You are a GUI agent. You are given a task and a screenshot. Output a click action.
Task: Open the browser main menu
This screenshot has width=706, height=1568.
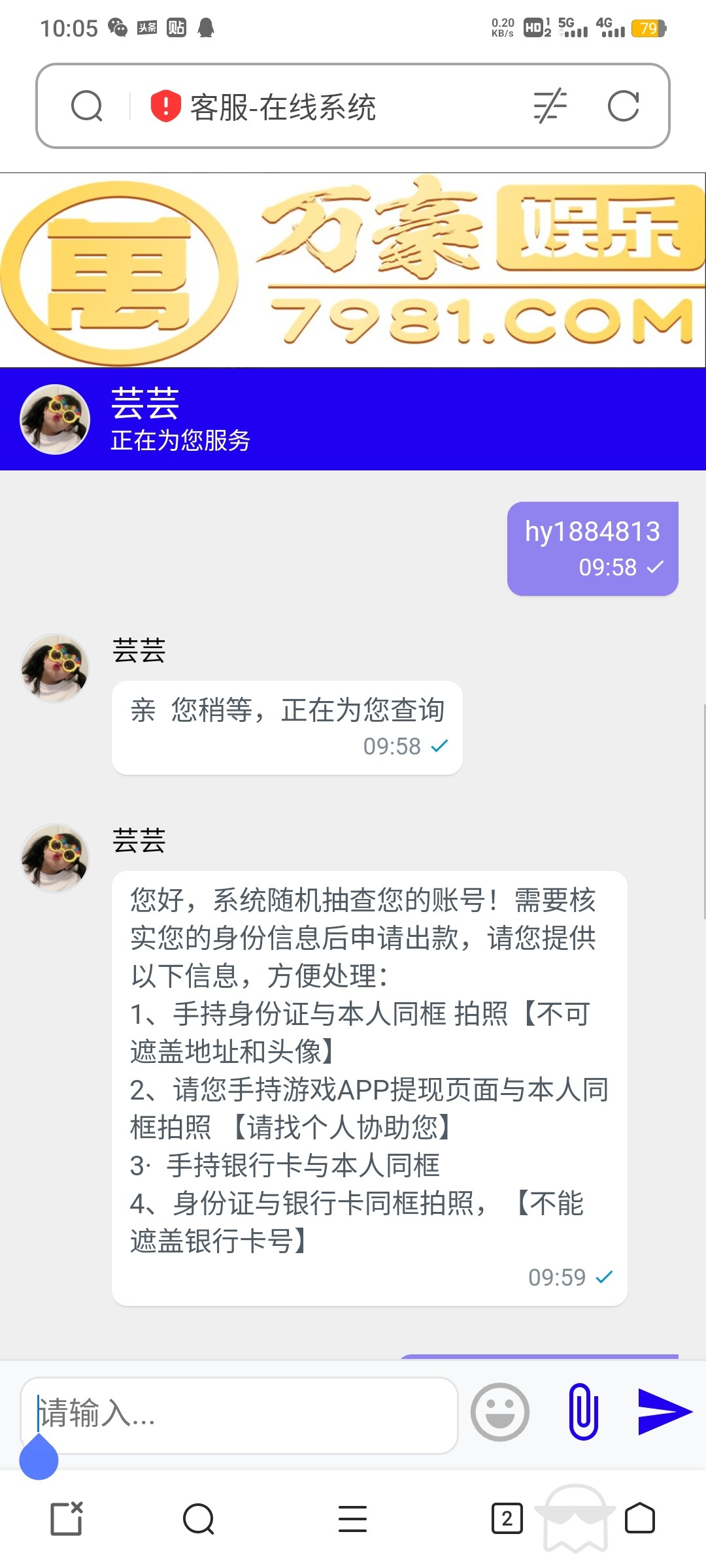(x=352, y=1518)
